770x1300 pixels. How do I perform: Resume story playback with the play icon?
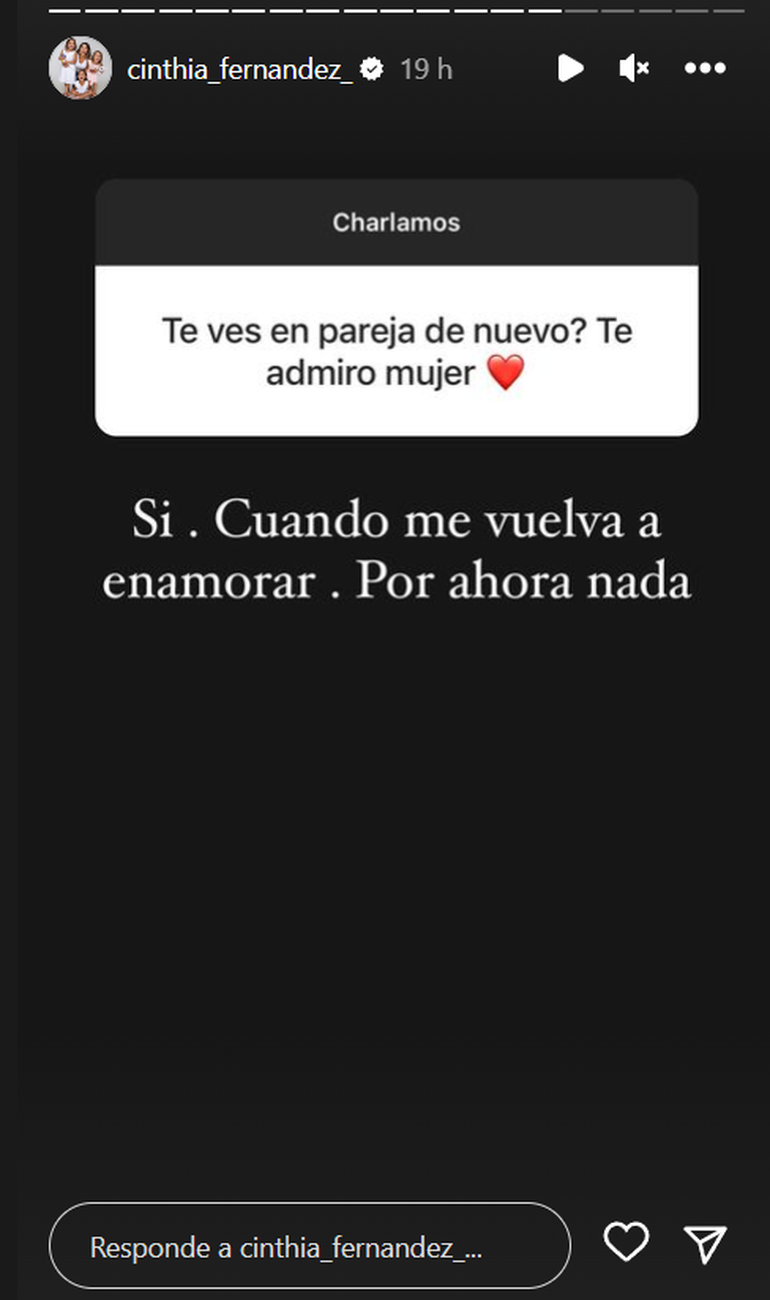click(571, 68)
